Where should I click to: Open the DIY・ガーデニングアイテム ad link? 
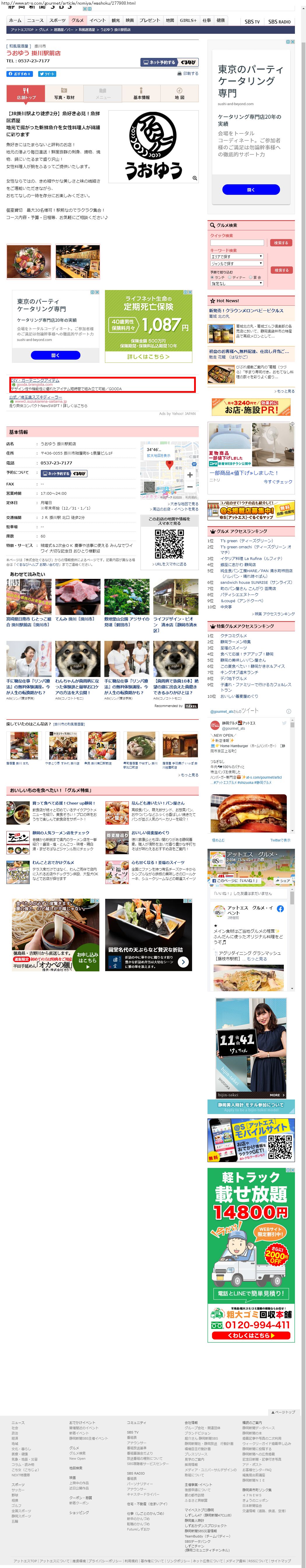click(x=35, y=380)
